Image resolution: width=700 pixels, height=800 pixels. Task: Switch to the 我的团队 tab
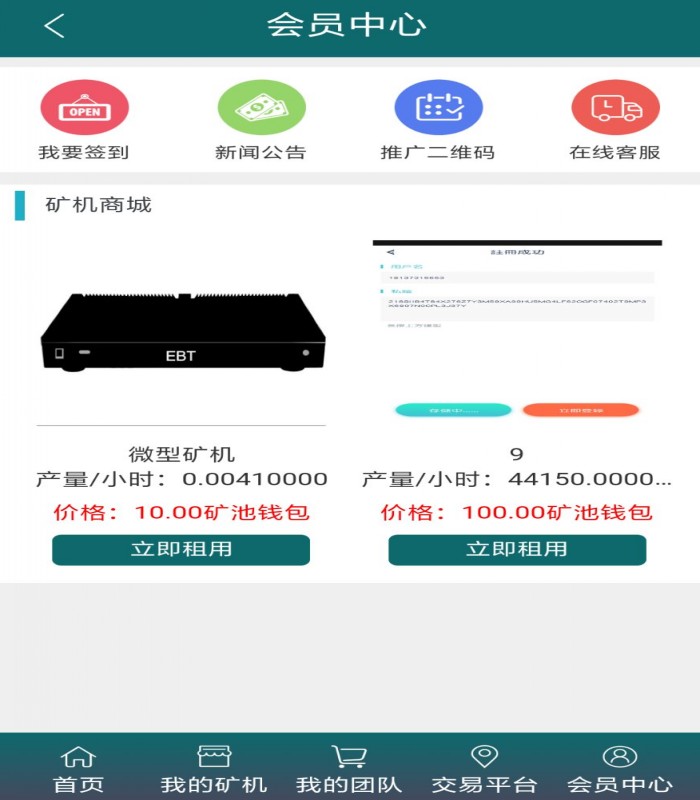(x=349, y=768)
